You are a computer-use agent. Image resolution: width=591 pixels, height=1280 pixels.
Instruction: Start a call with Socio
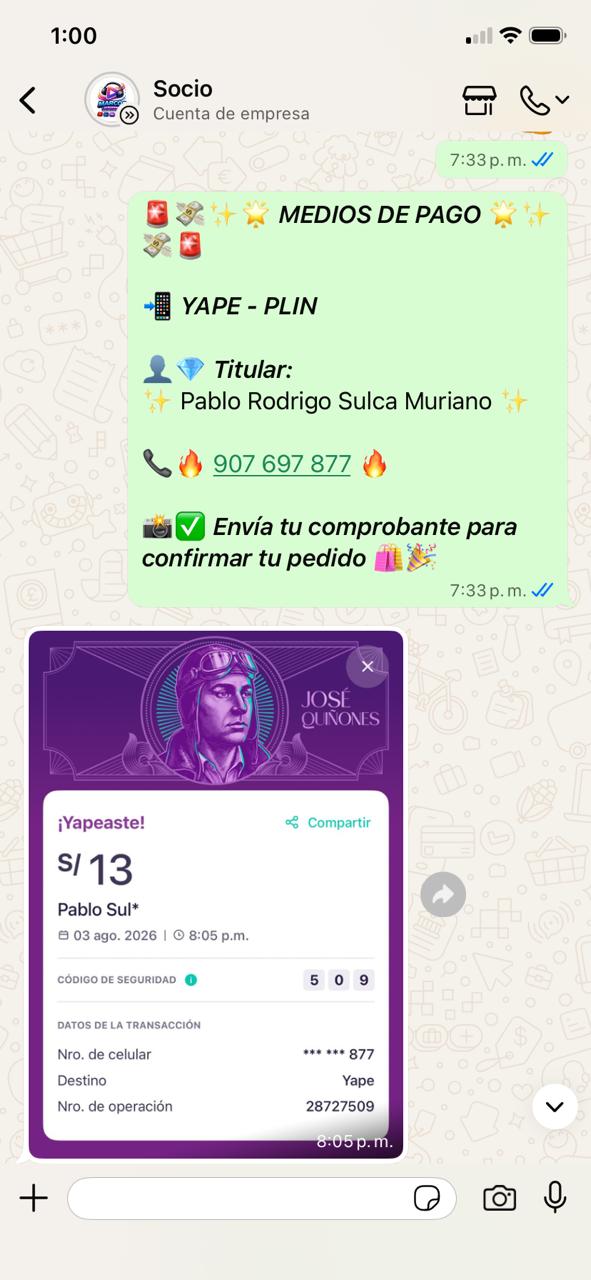click(x=544, y=100)
